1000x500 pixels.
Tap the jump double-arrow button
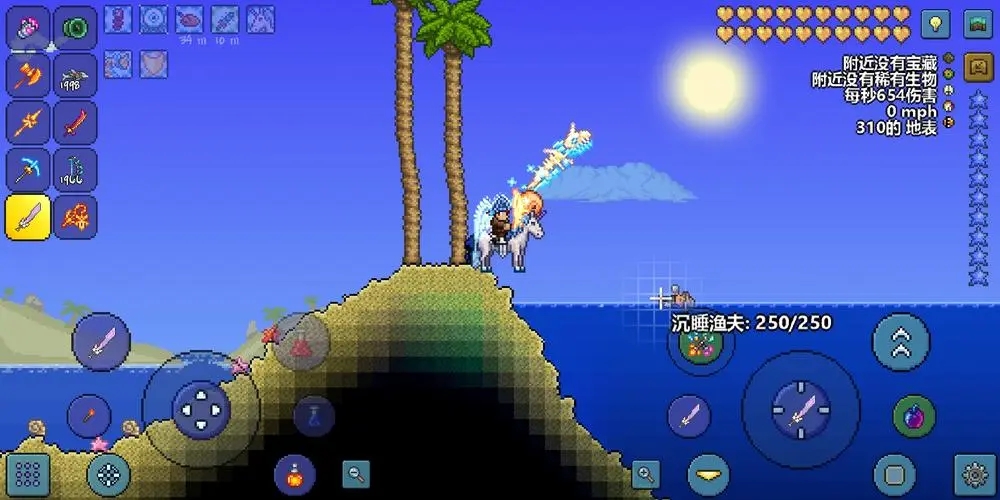click(x=901, y=341)
